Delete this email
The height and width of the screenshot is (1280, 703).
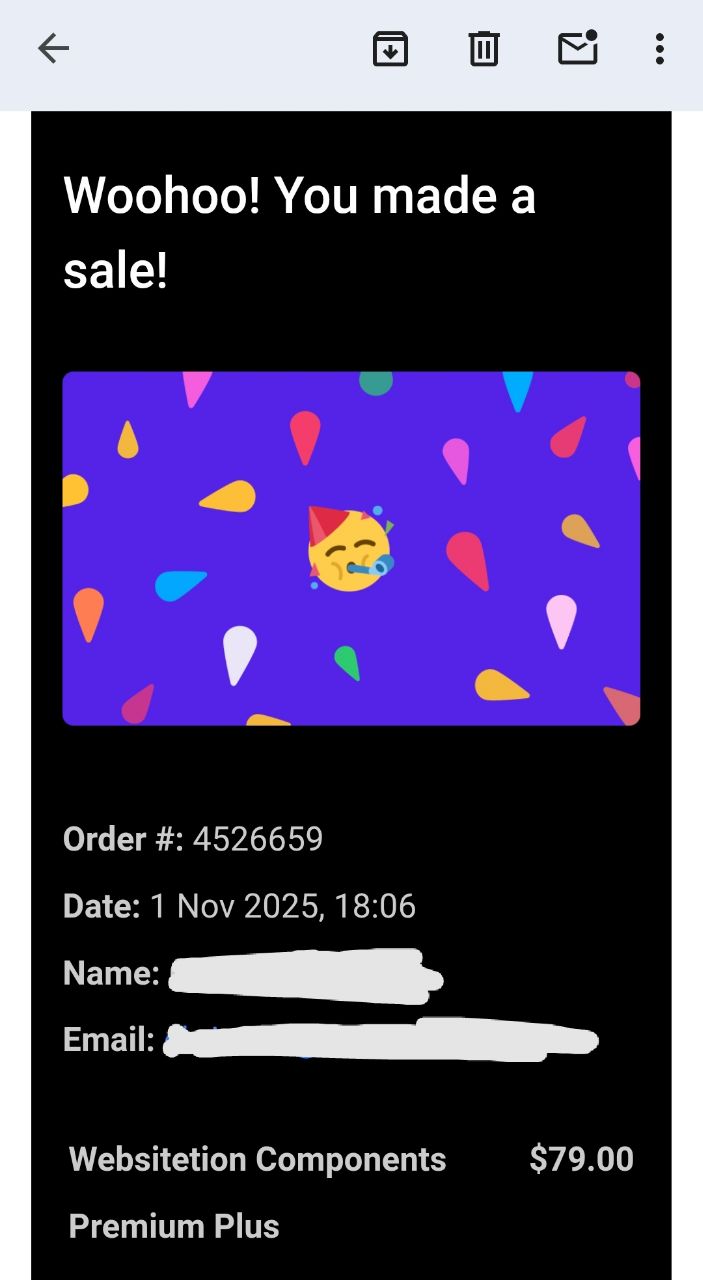[484, 48]
